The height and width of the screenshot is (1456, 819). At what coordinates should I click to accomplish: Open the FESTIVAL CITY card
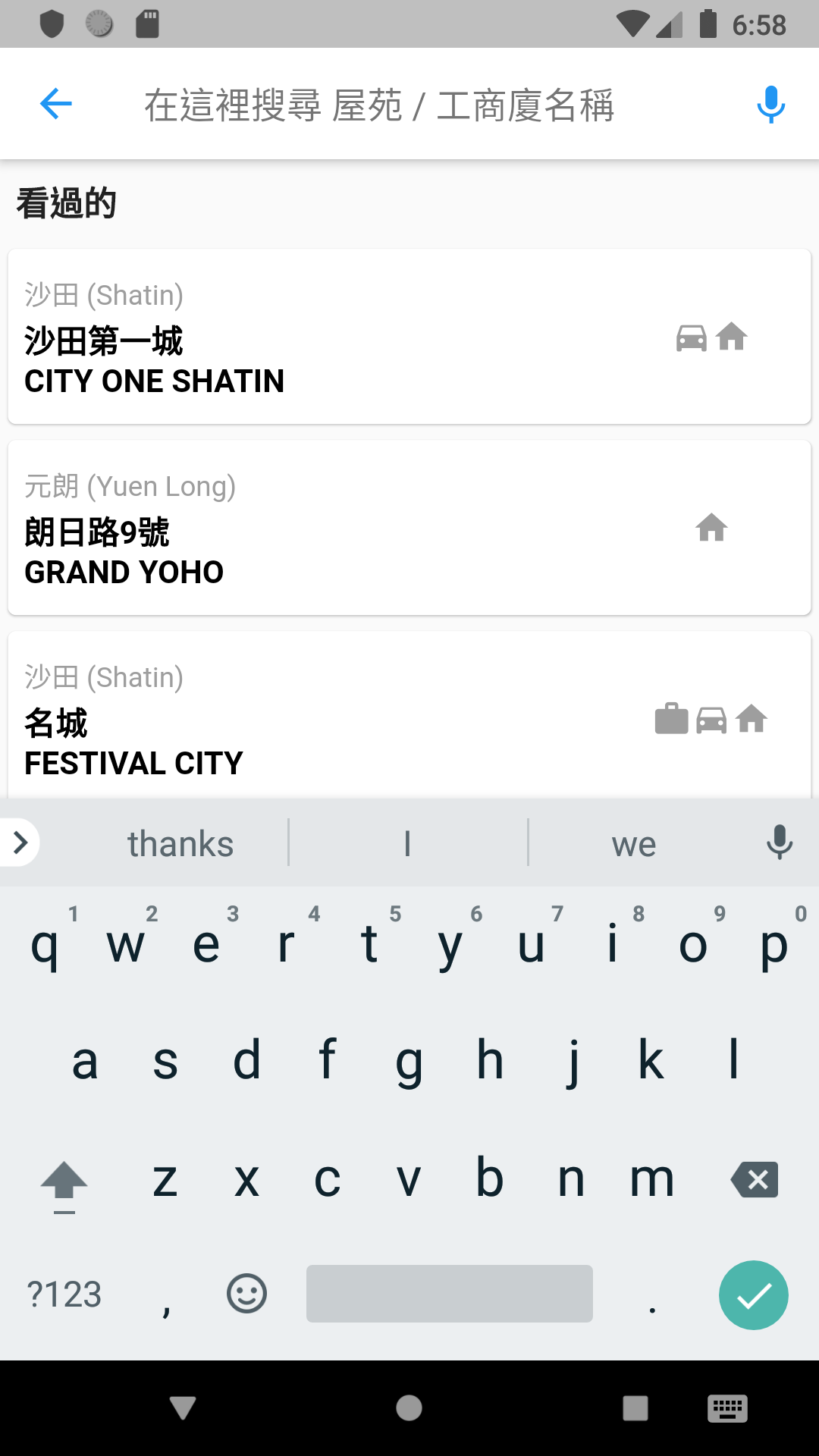tap(409, 715)
